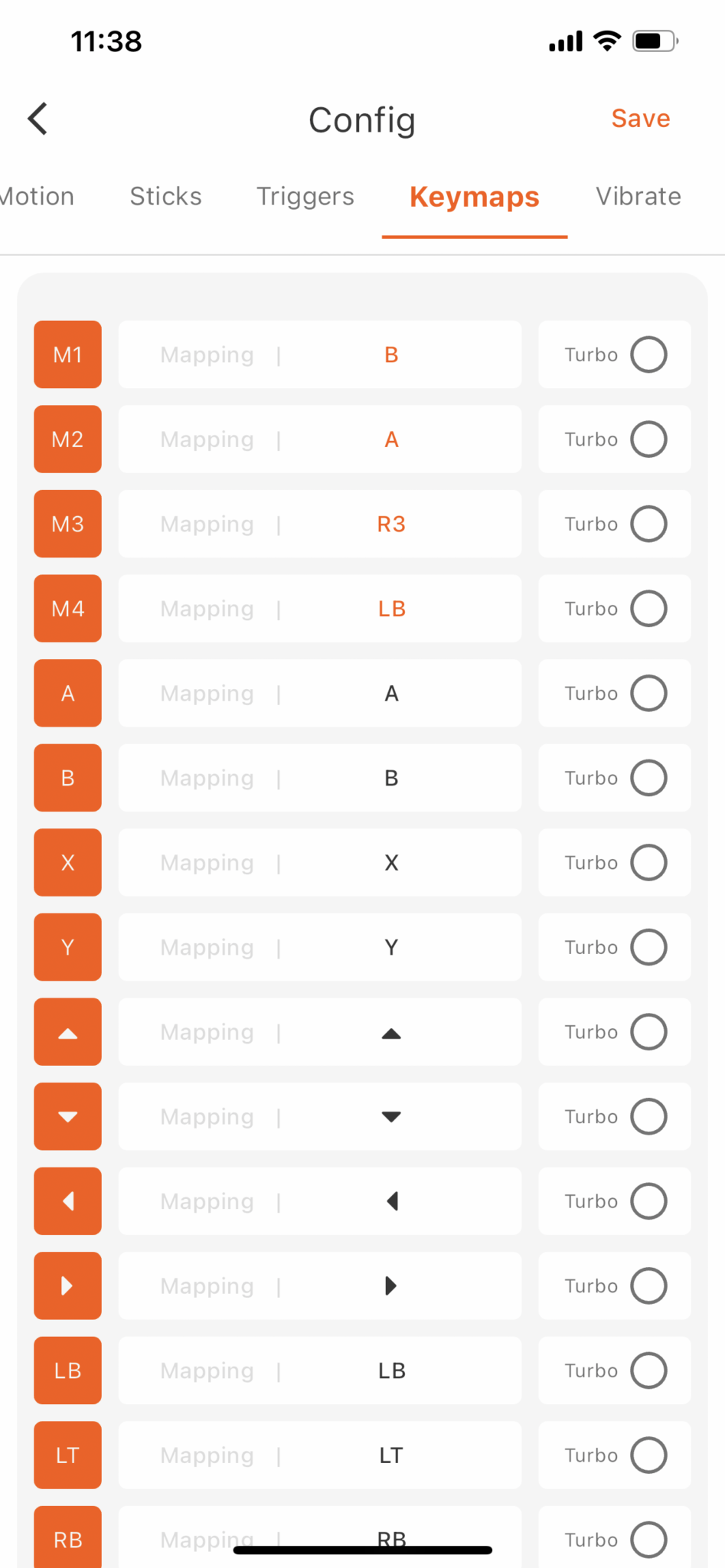Switch to the Triggers tab
The image size is (725, 1568).
pyautogui.click(x=305, y=197)
